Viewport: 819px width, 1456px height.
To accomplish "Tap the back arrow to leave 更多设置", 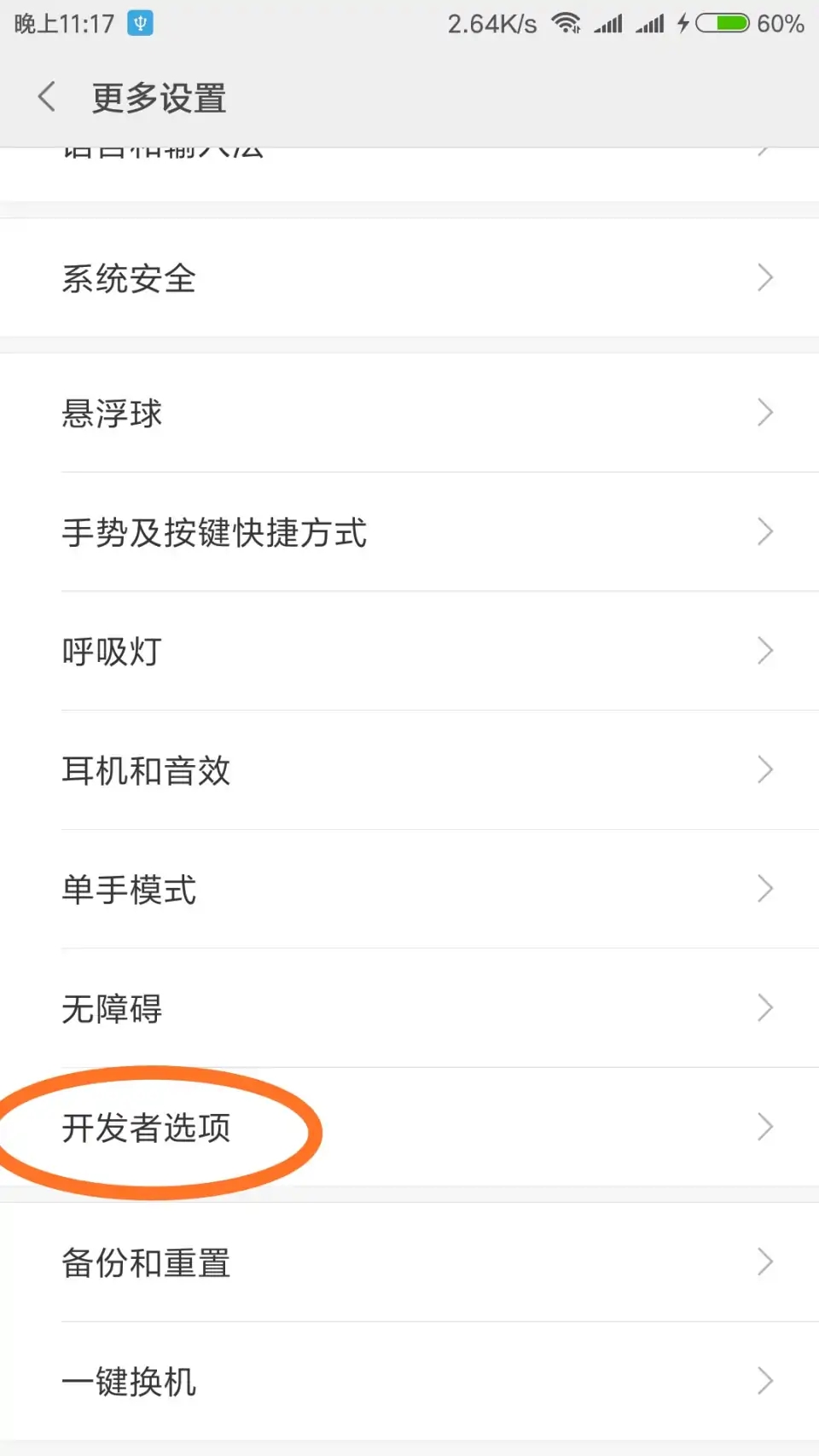I will click(x=46, y=96).
